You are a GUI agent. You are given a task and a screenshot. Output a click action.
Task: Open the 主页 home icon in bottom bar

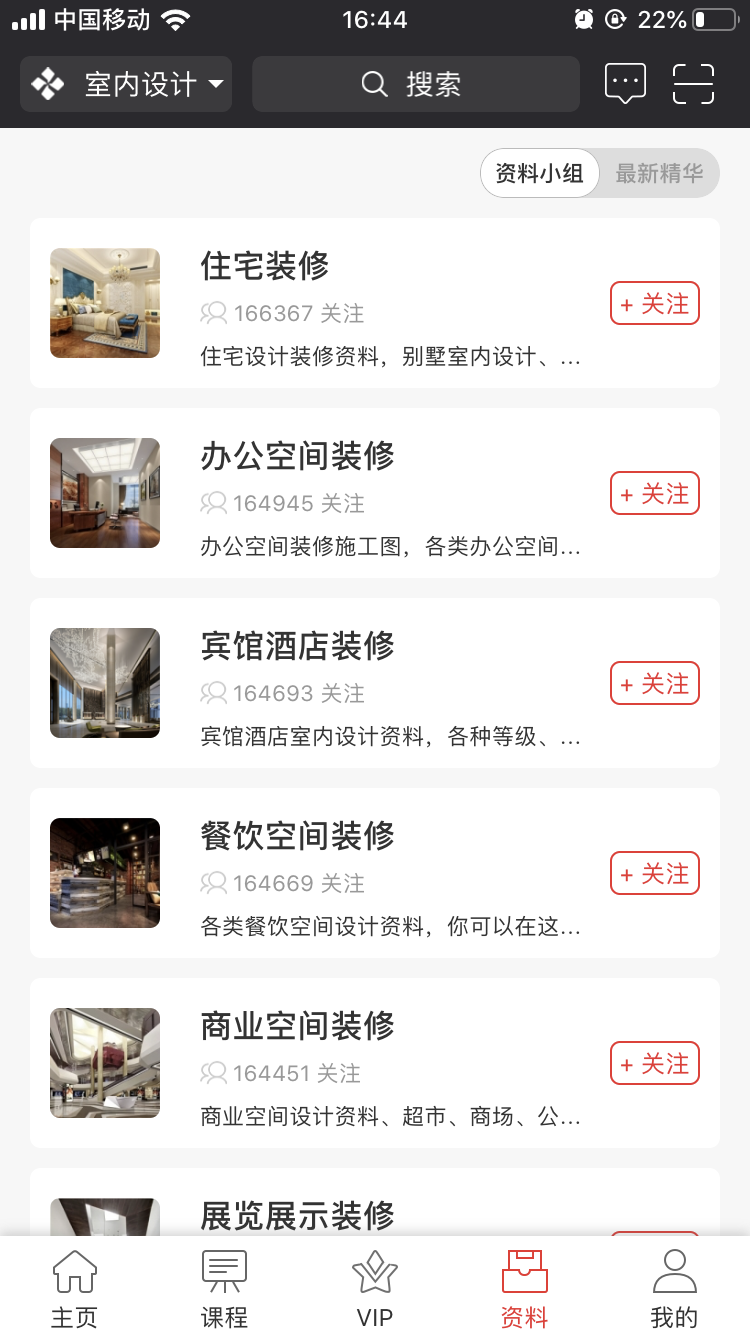click(x=74, y=1270)
